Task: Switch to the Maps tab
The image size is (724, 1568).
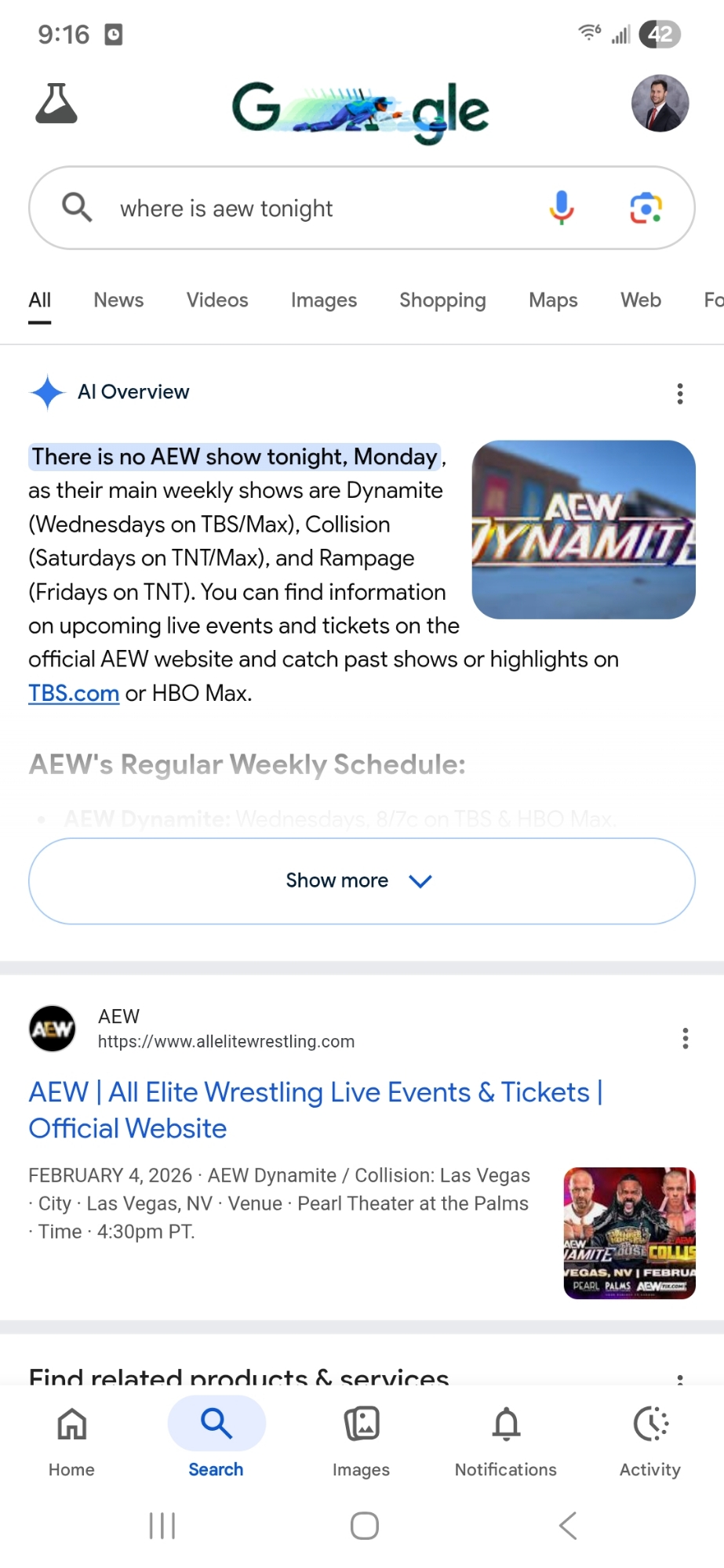Action: pos(553,300)
